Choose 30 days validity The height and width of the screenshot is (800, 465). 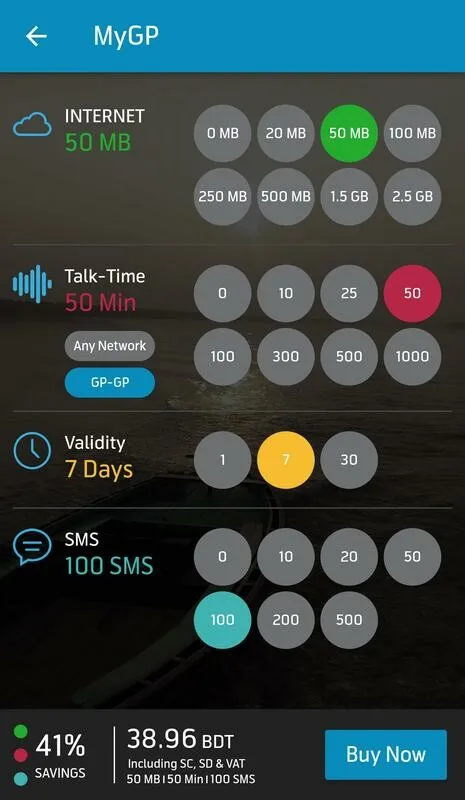(x=349, y=460)
